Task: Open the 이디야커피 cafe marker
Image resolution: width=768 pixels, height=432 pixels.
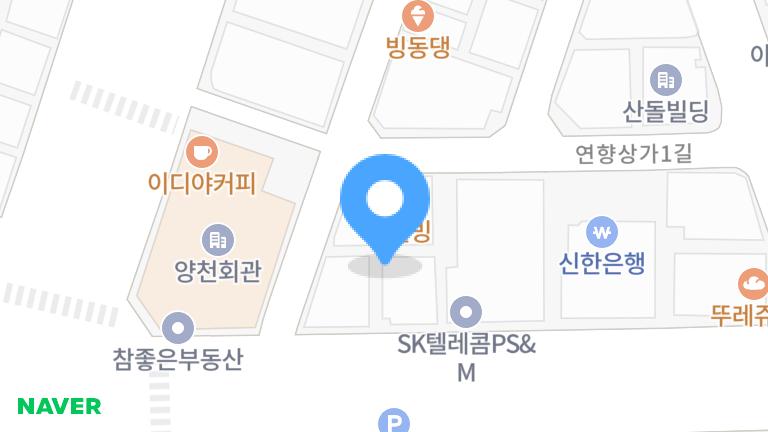Action: (202, 153)
